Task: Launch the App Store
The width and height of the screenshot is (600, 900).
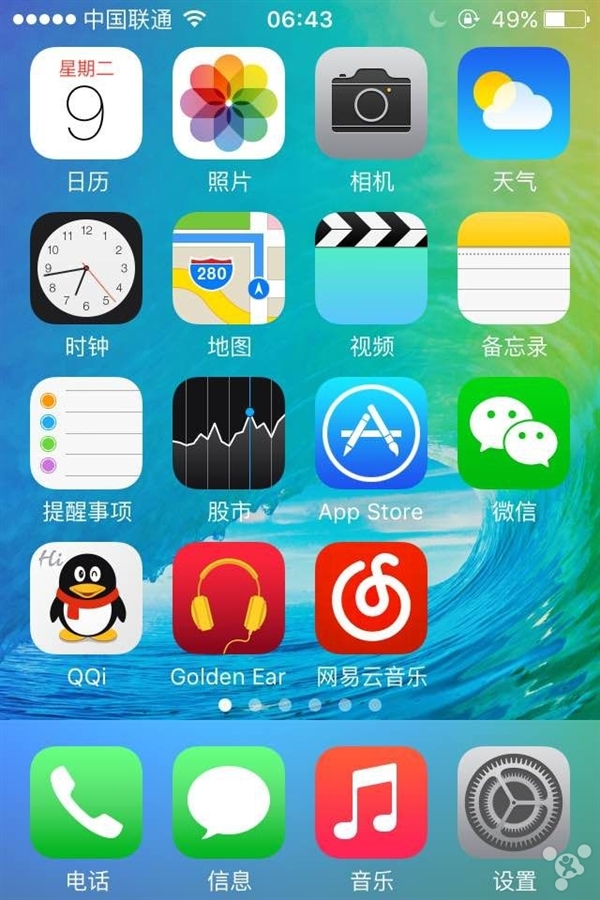Action: [371, 433]
